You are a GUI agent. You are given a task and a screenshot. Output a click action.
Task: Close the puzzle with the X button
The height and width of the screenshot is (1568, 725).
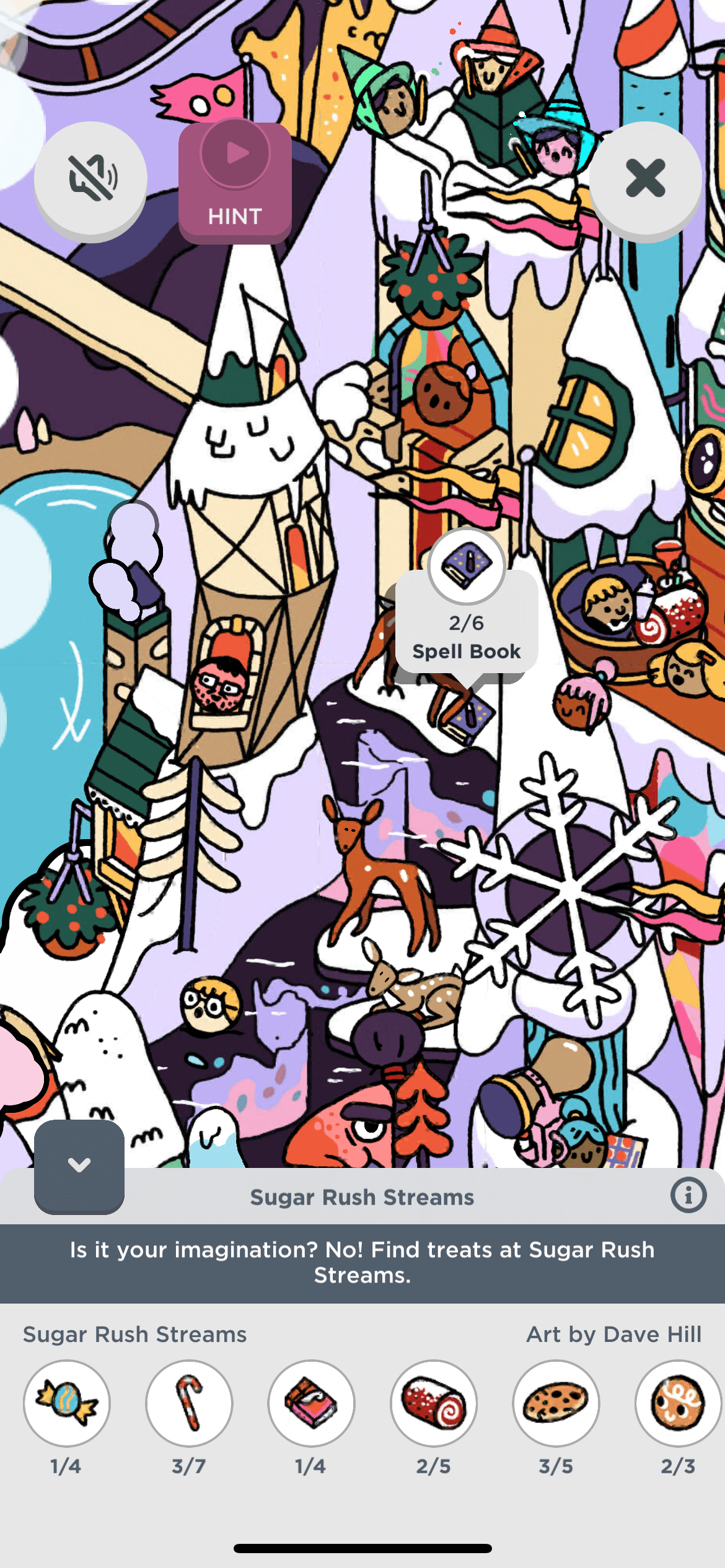point(645,179)
